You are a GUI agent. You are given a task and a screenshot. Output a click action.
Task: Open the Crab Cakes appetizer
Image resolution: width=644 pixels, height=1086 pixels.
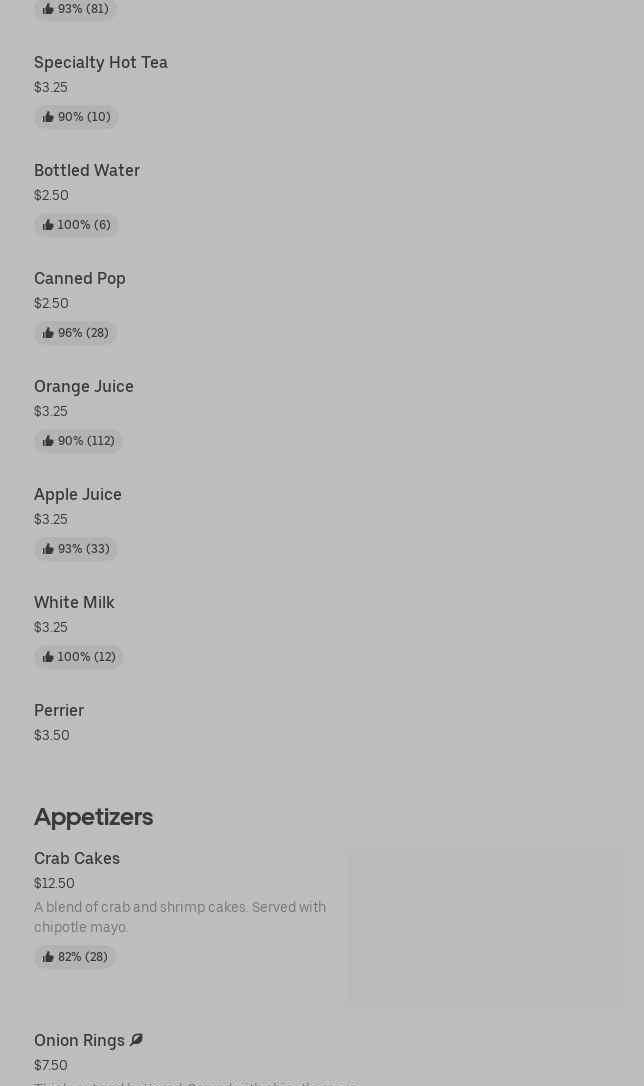click(x=77, y=859)
